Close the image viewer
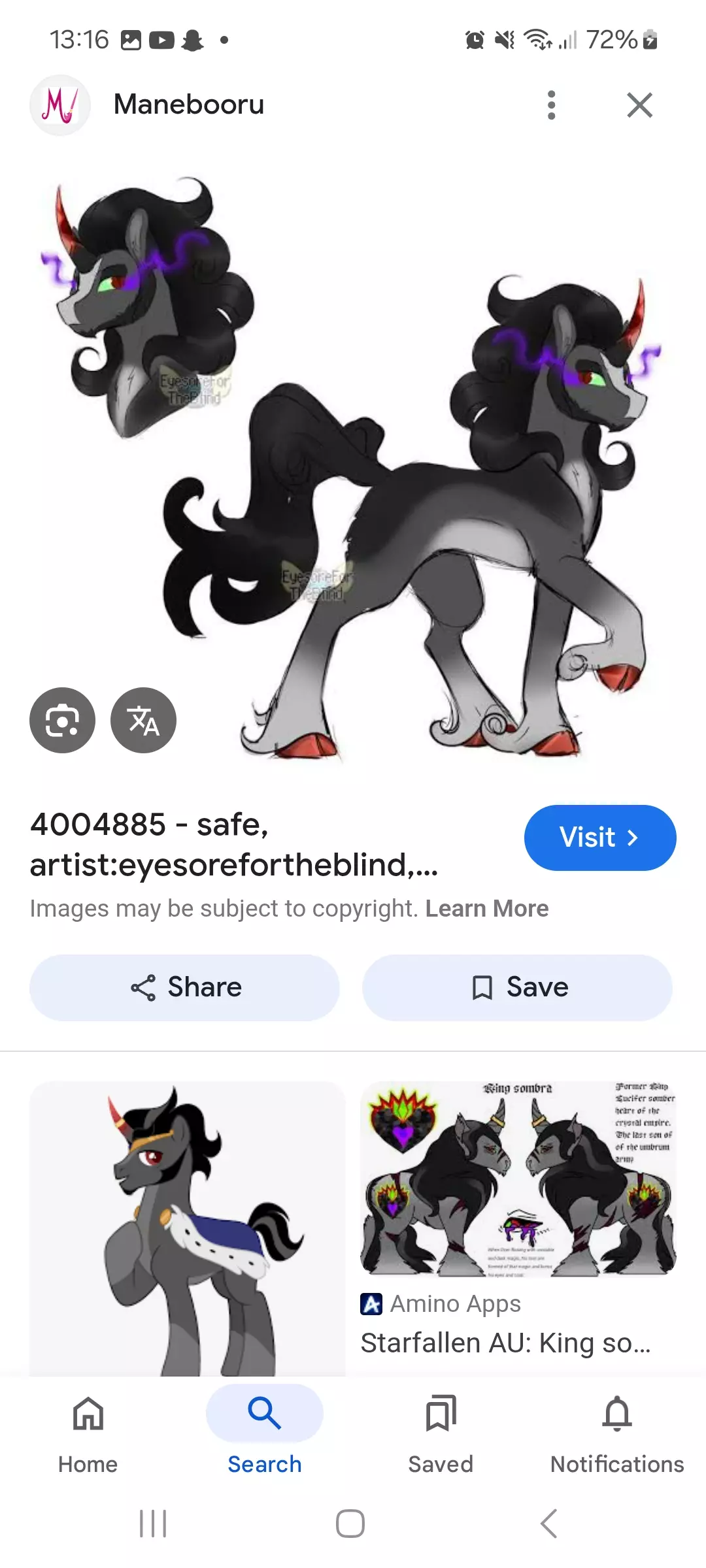Screen dimensions: 706x1568 (639, 105)
